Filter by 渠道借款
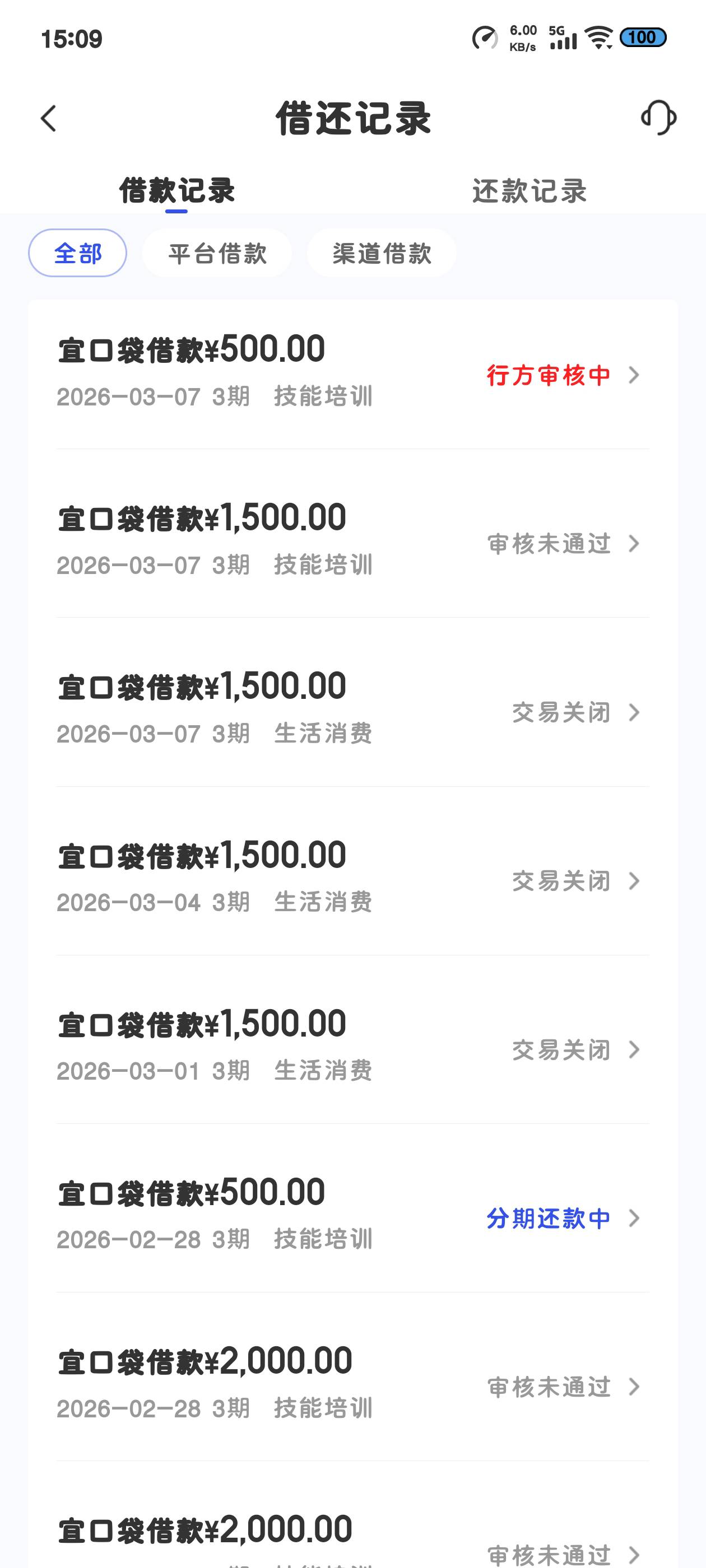This screenshot has width=706, height=1568. click(x=382, y=253)
